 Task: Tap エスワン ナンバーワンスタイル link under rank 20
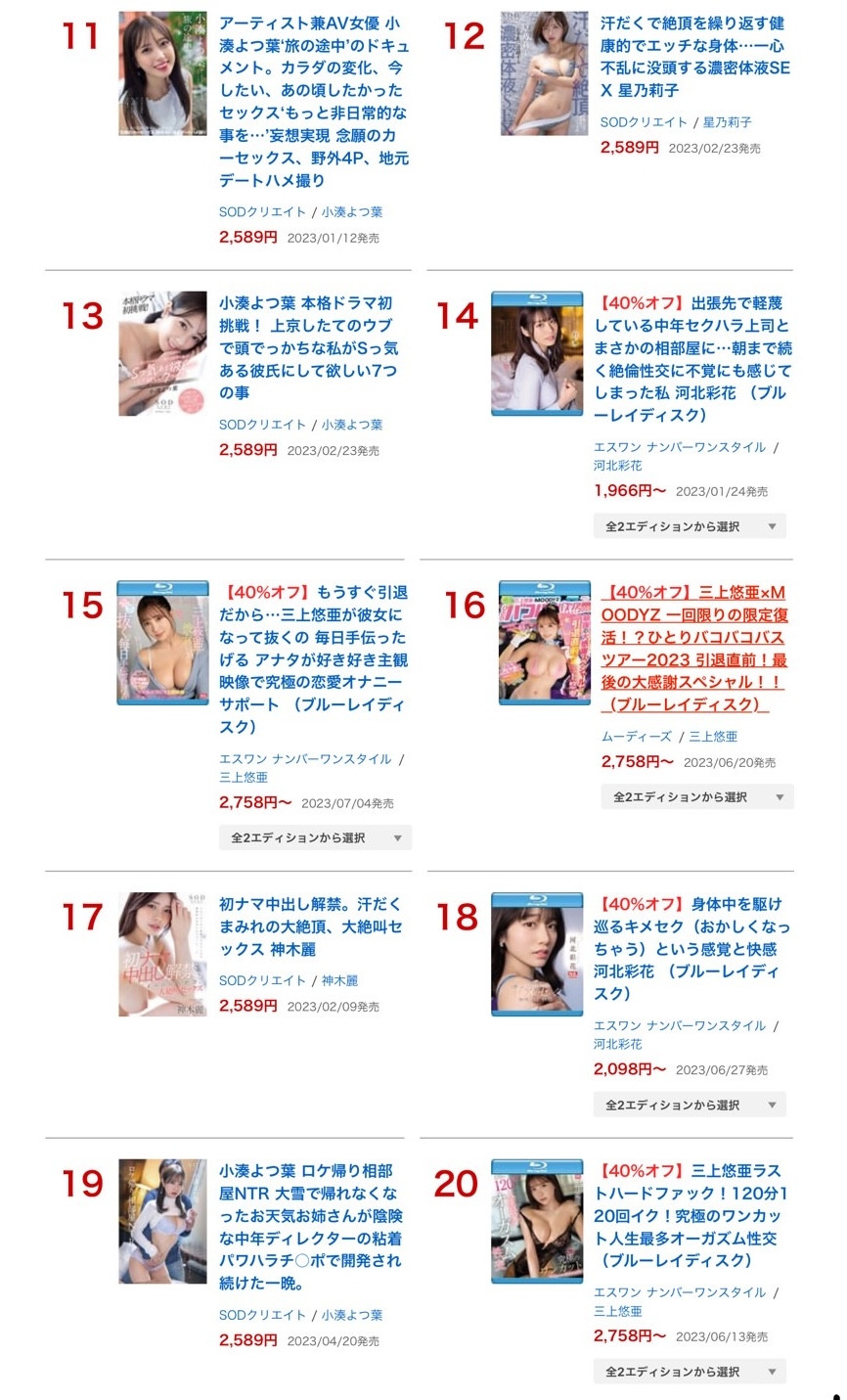(x=680, y=1292)
